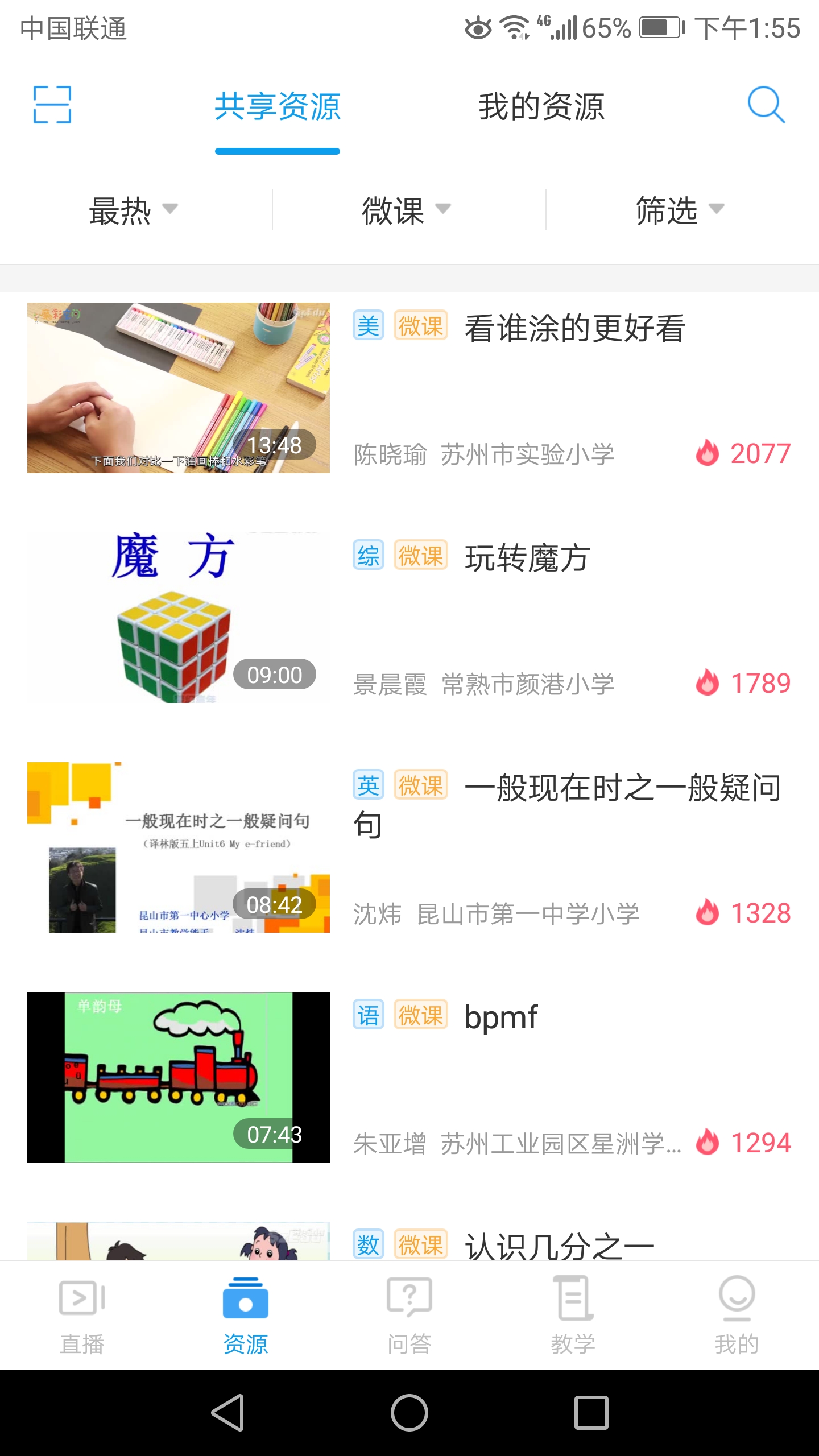Select the 美 art subject tag
The height and width of the screenshot is (1456, 819).
pyautogui.click(x=367, y=324)
